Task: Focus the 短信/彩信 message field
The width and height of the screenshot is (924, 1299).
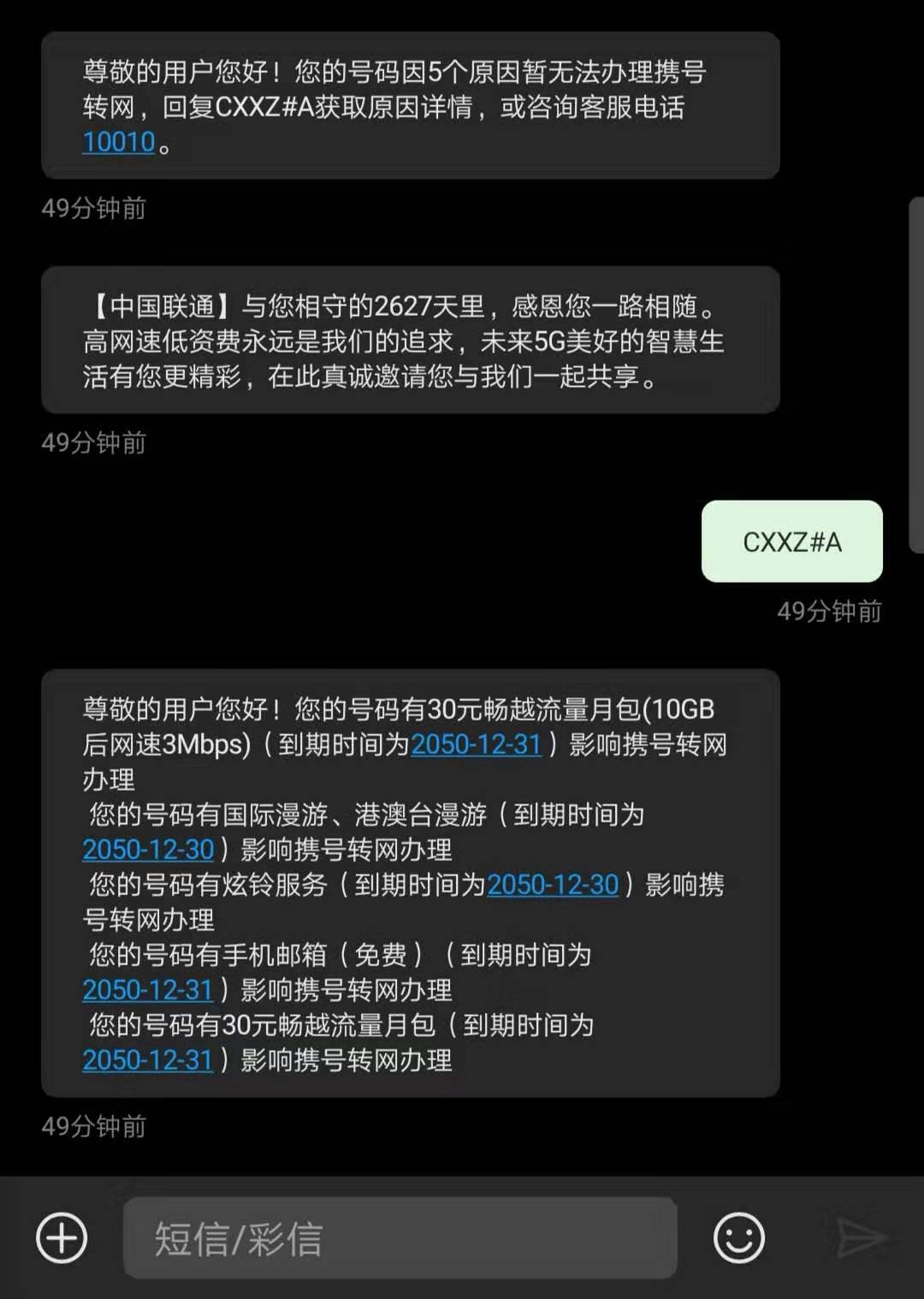Action: coord(400,1237)
